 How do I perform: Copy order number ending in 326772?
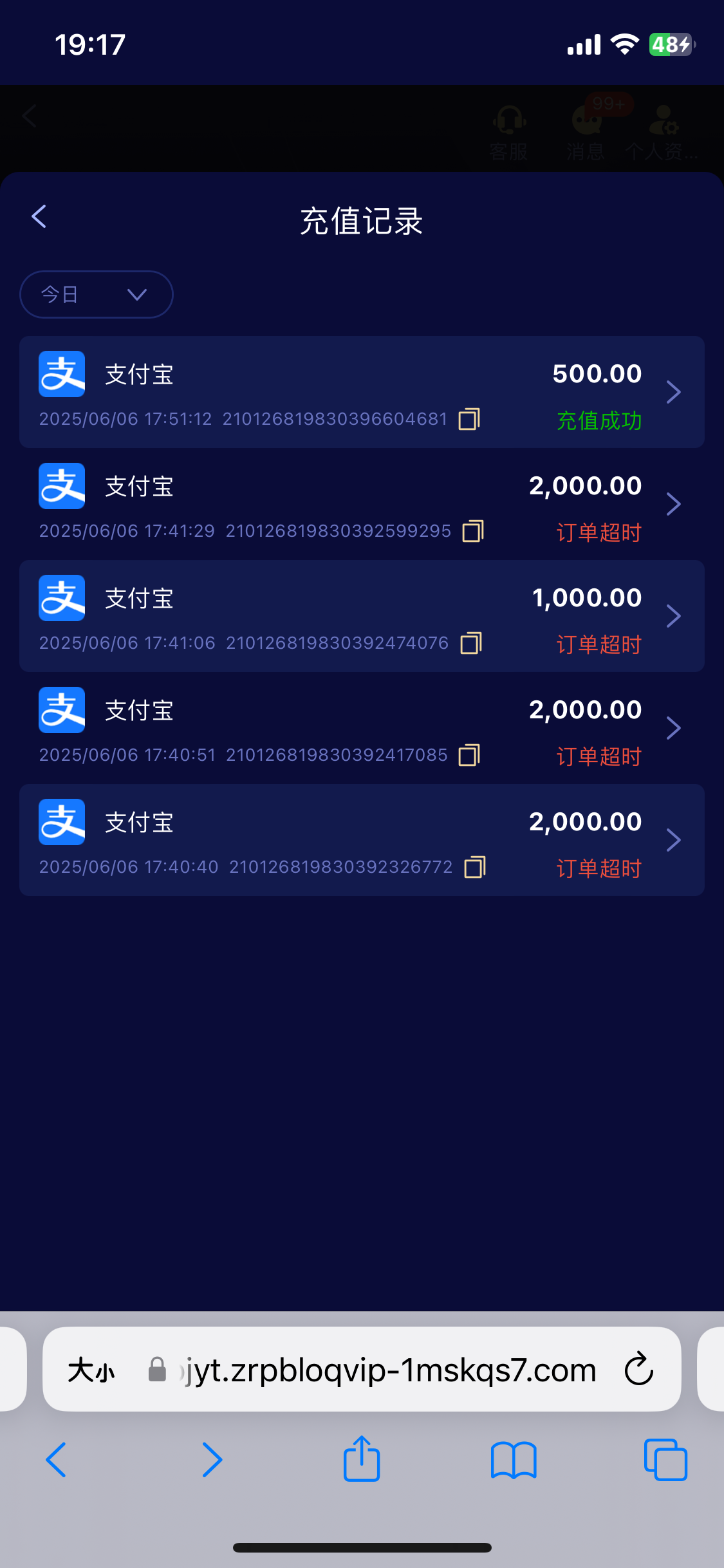coord(475,867)
